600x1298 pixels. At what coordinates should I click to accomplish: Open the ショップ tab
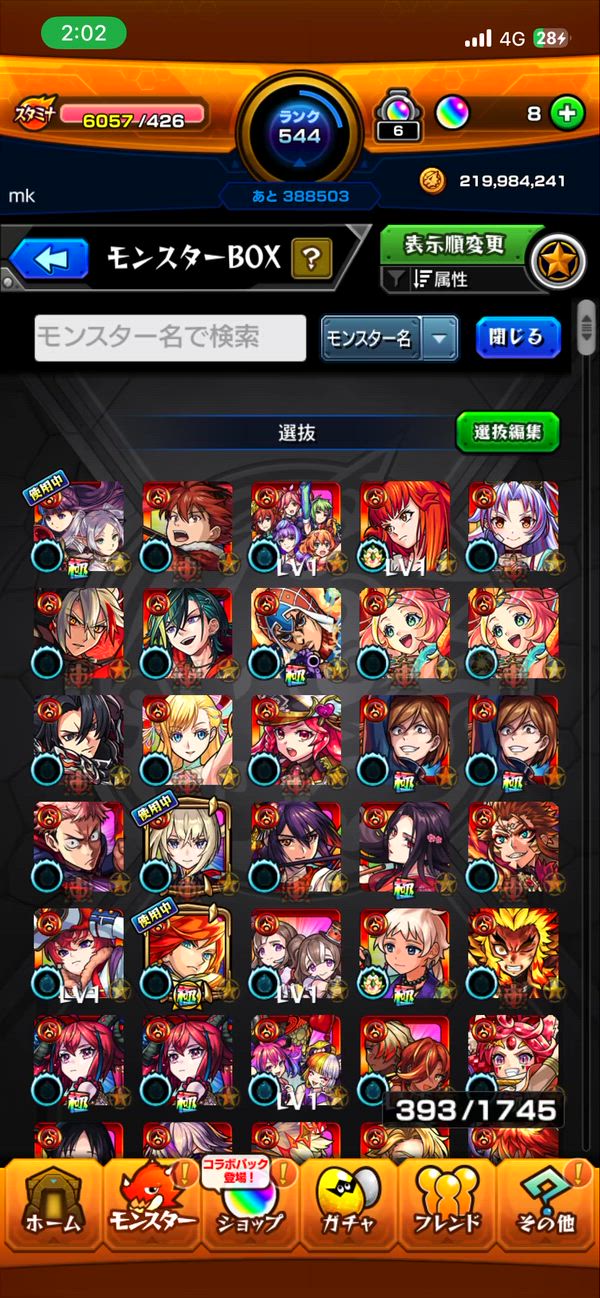click(250, 1207)
